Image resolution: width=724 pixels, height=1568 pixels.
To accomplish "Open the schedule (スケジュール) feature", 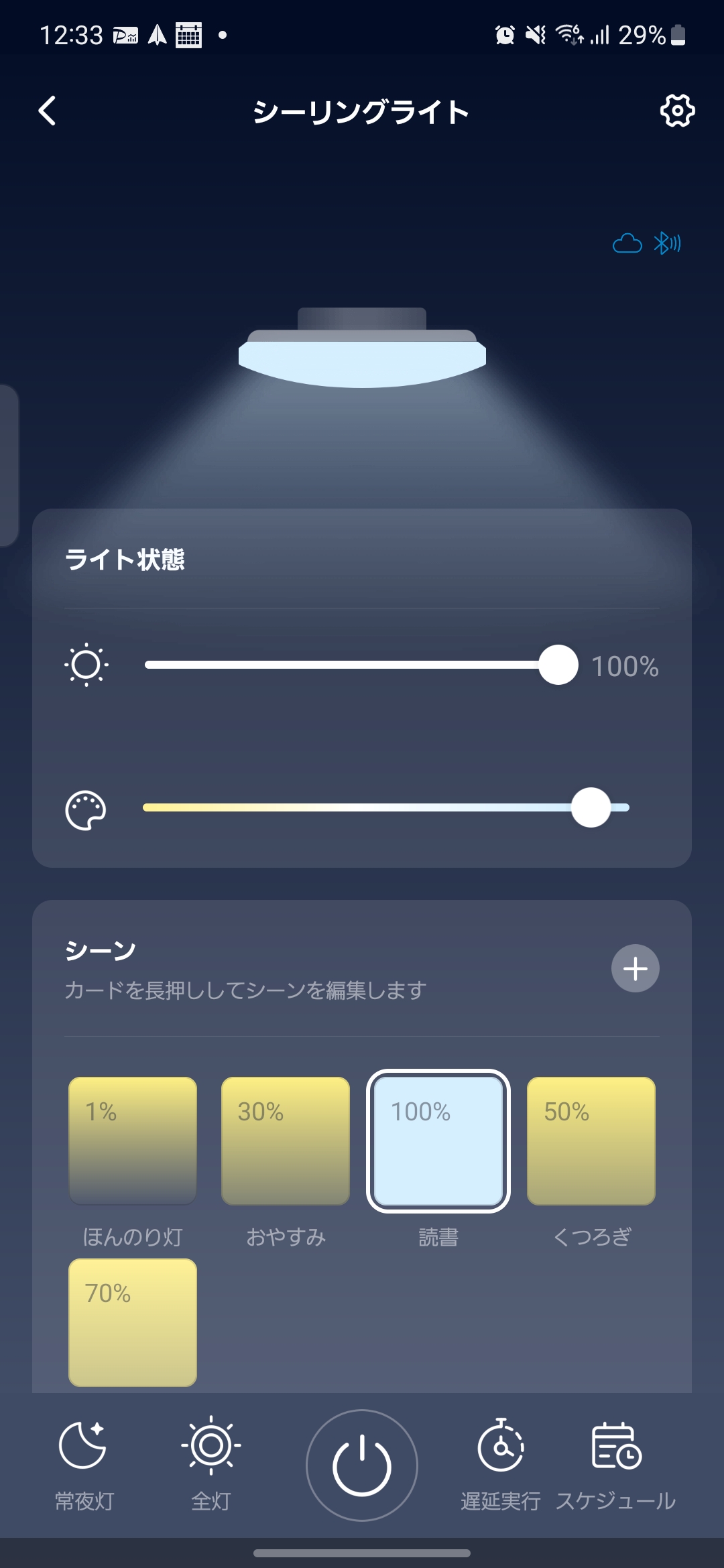I will [x=615, y=1446].
